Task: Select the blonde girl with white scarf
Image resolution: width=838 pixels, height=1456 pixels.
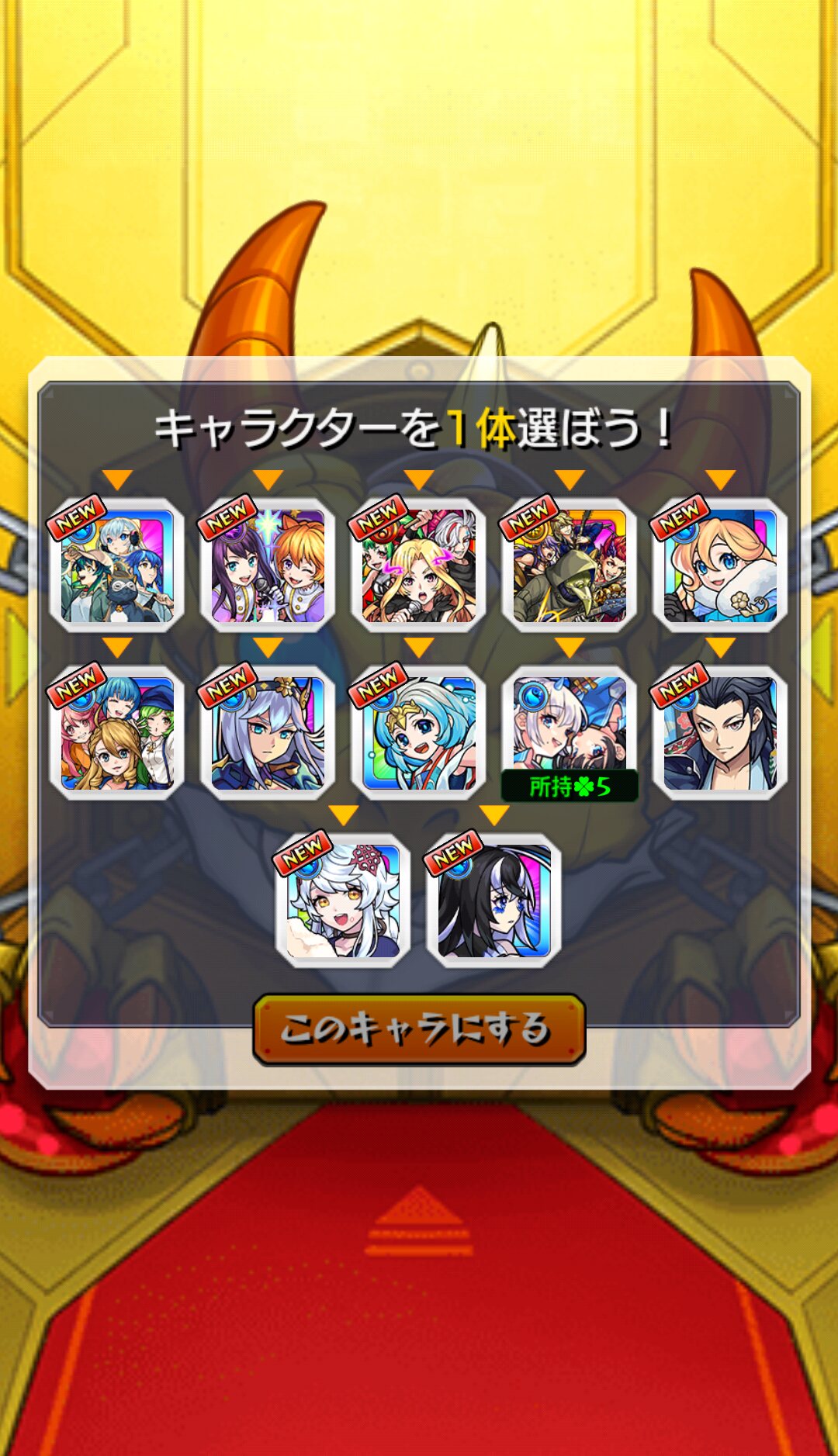Action: (x=720, y=565)
